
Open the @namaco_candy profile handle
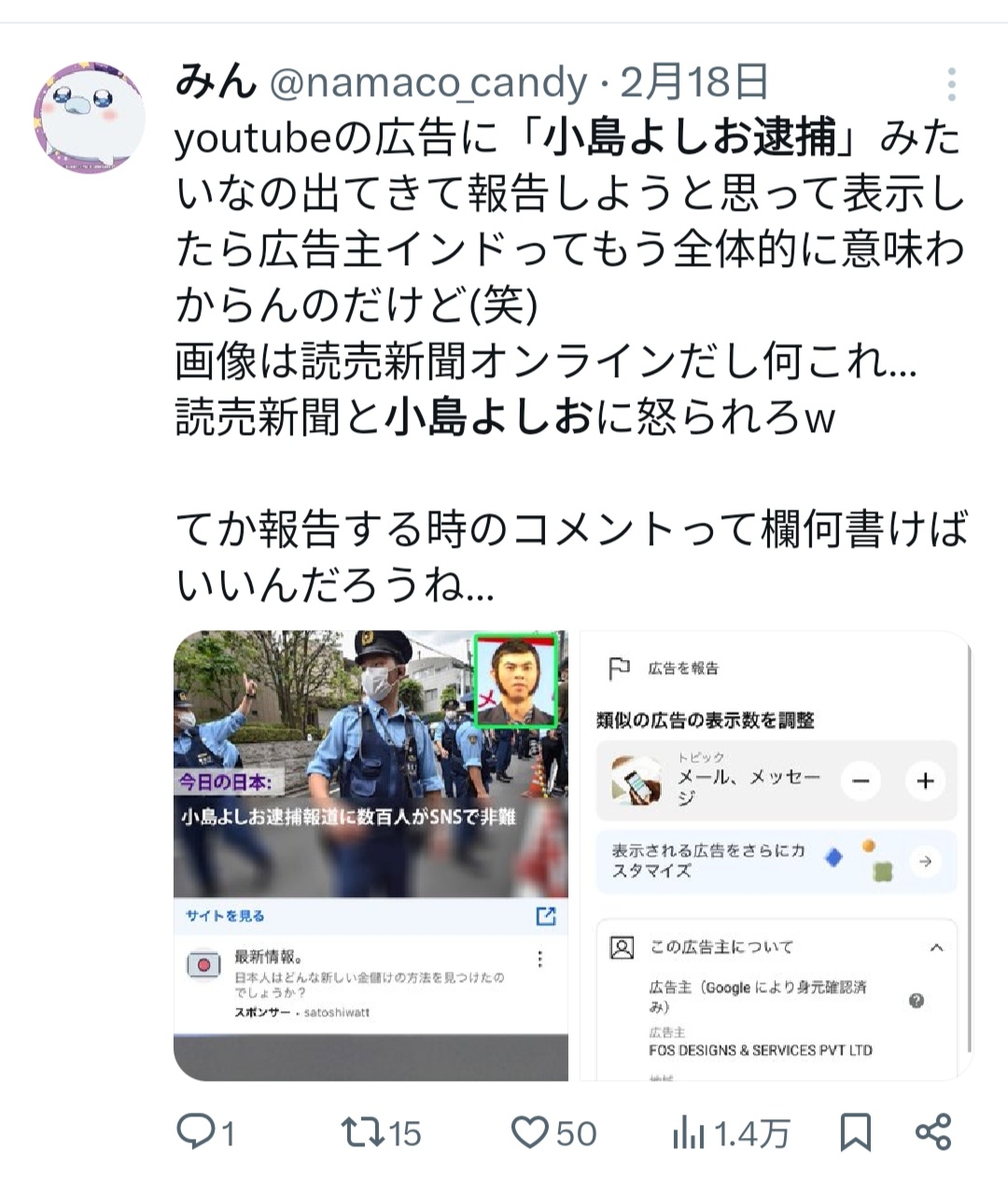[x=428, y=83]
